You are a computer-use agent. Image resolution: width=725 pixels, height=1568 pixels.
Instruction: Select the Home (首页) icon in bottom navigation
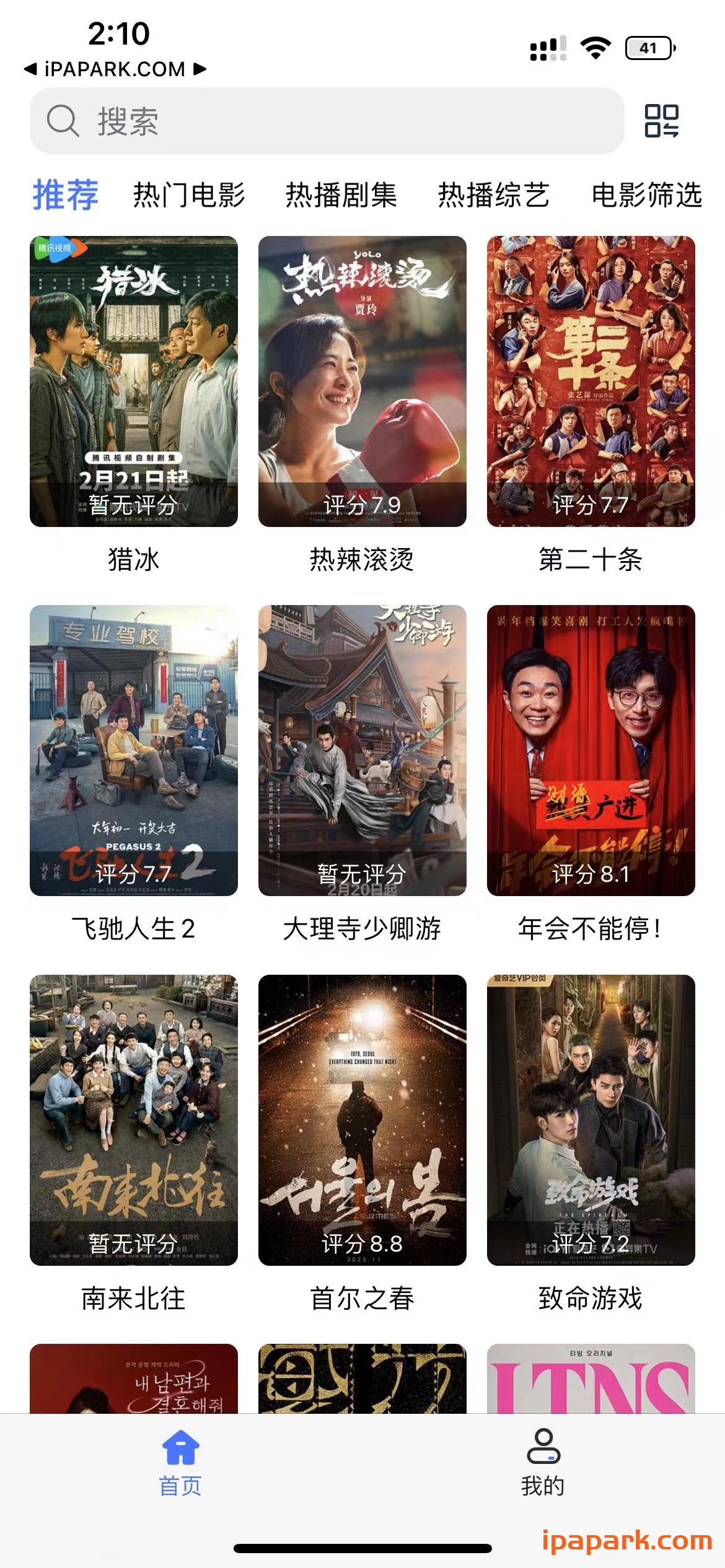(x=180, y=1446)
